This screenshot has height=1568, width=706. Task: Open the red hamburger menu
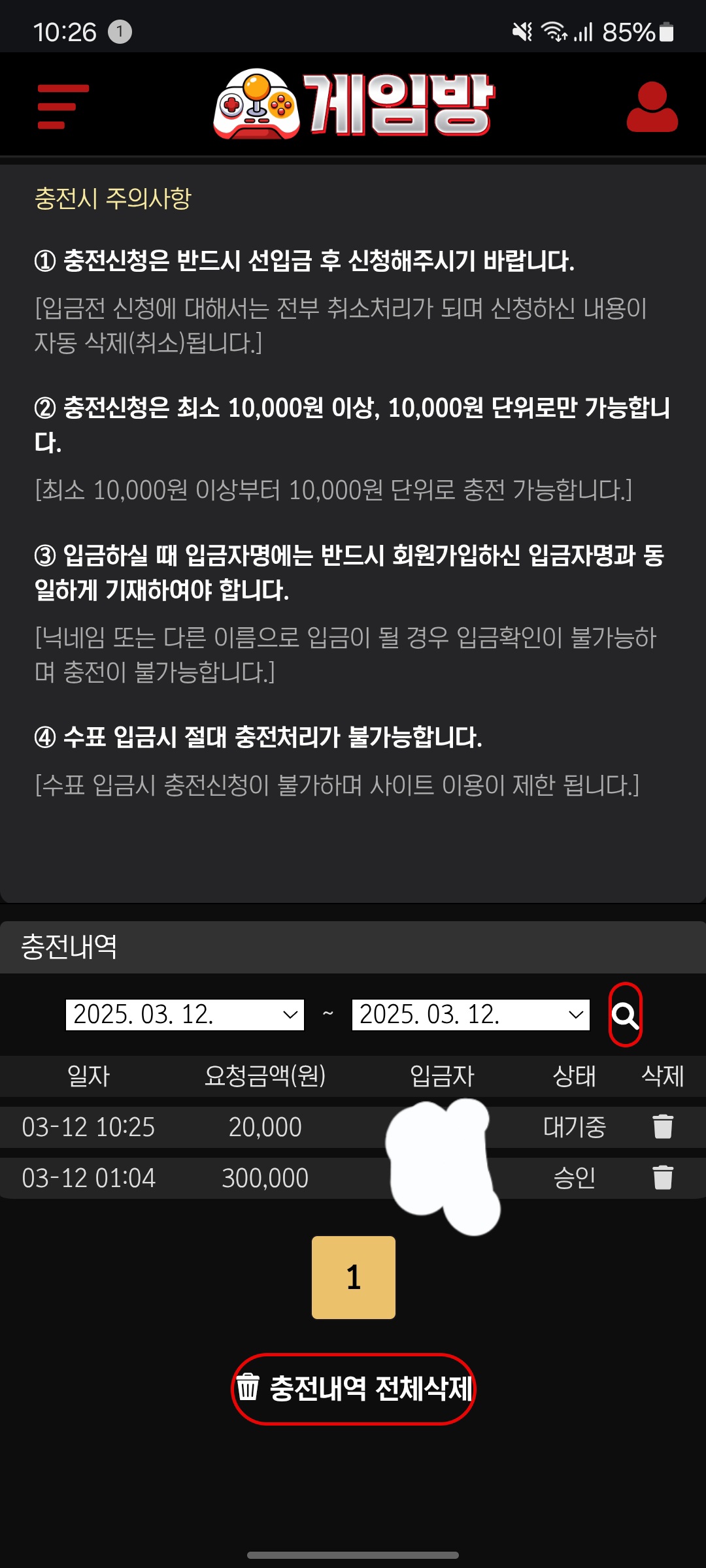pyautogui.click(x=63, y=106)
